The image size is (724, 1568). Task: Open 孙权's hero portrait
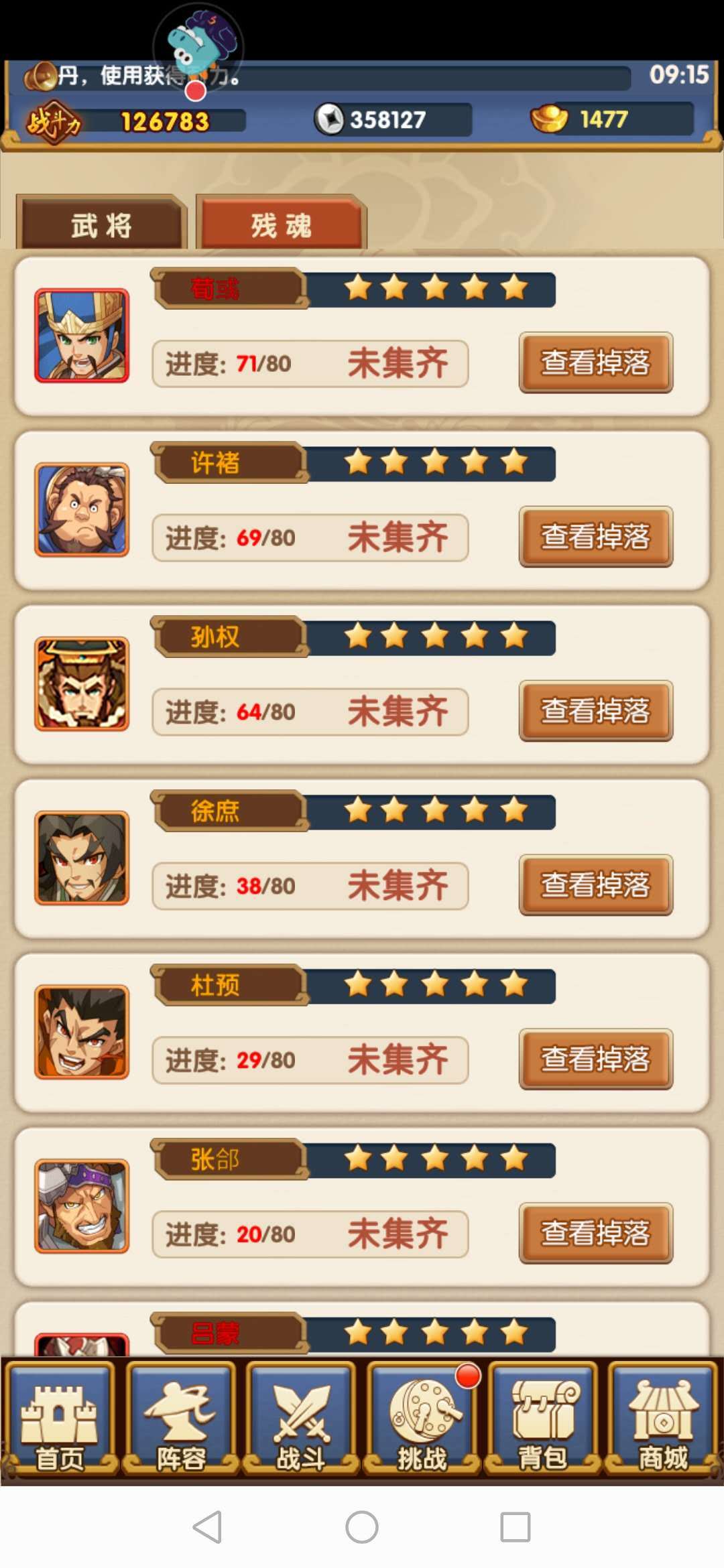(82, 684)
